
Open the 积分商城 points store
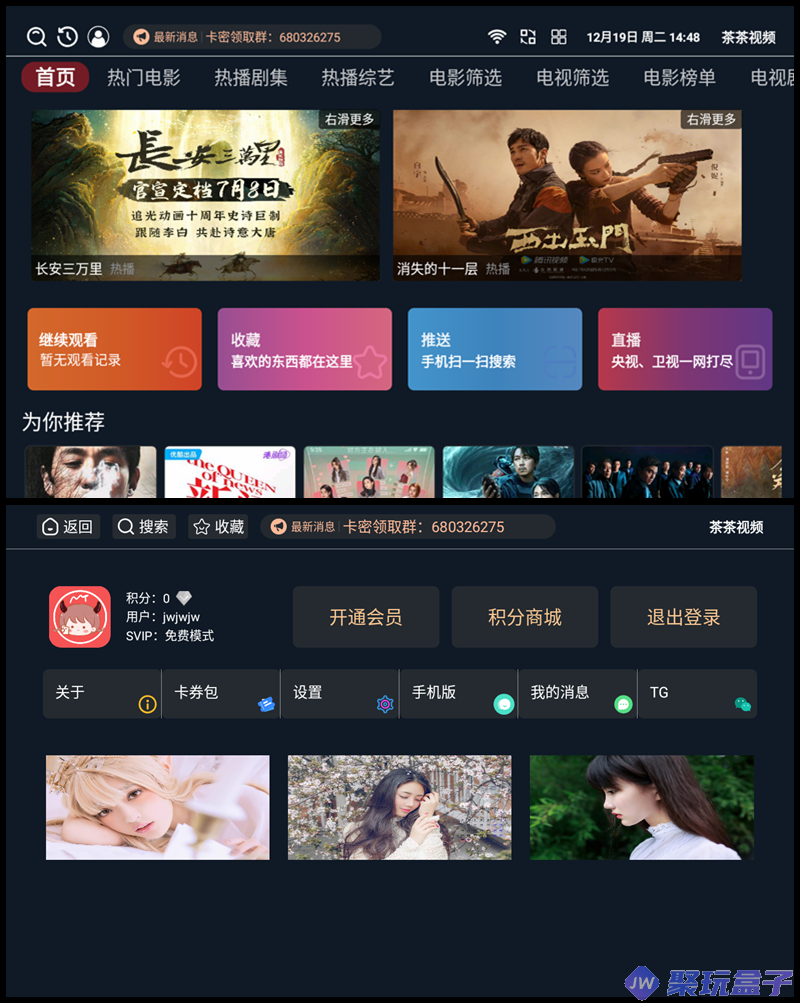[x=525, y=617]
